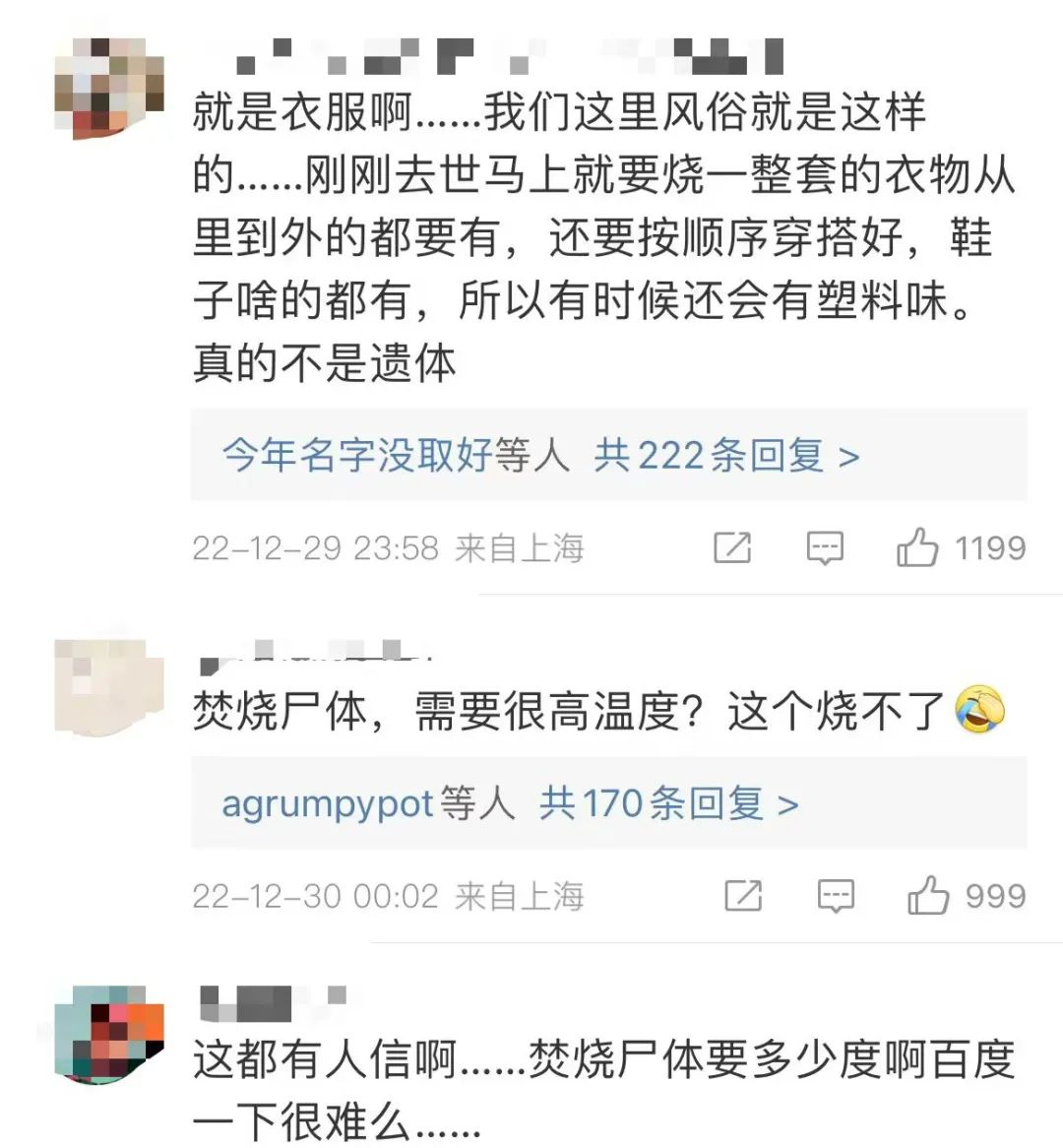Expand the 222 replies under the first comment
Viewport: 1063px width, 1148px height.
[726, 456]
